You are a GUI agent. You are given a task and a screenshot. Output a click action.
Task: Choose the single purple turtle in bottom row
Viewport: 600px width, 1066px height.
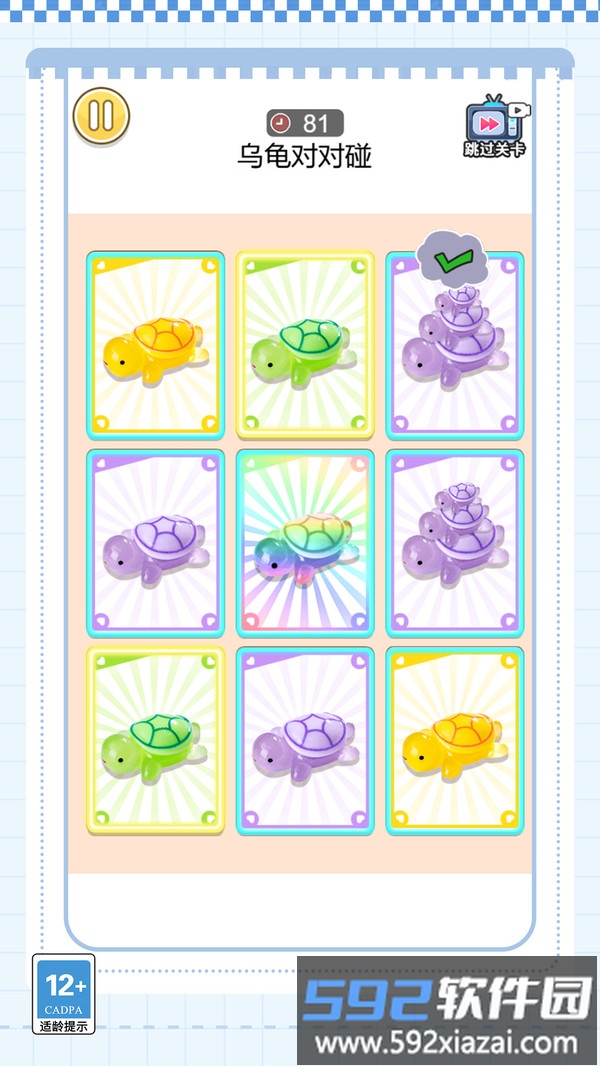(x=305, y=741)
